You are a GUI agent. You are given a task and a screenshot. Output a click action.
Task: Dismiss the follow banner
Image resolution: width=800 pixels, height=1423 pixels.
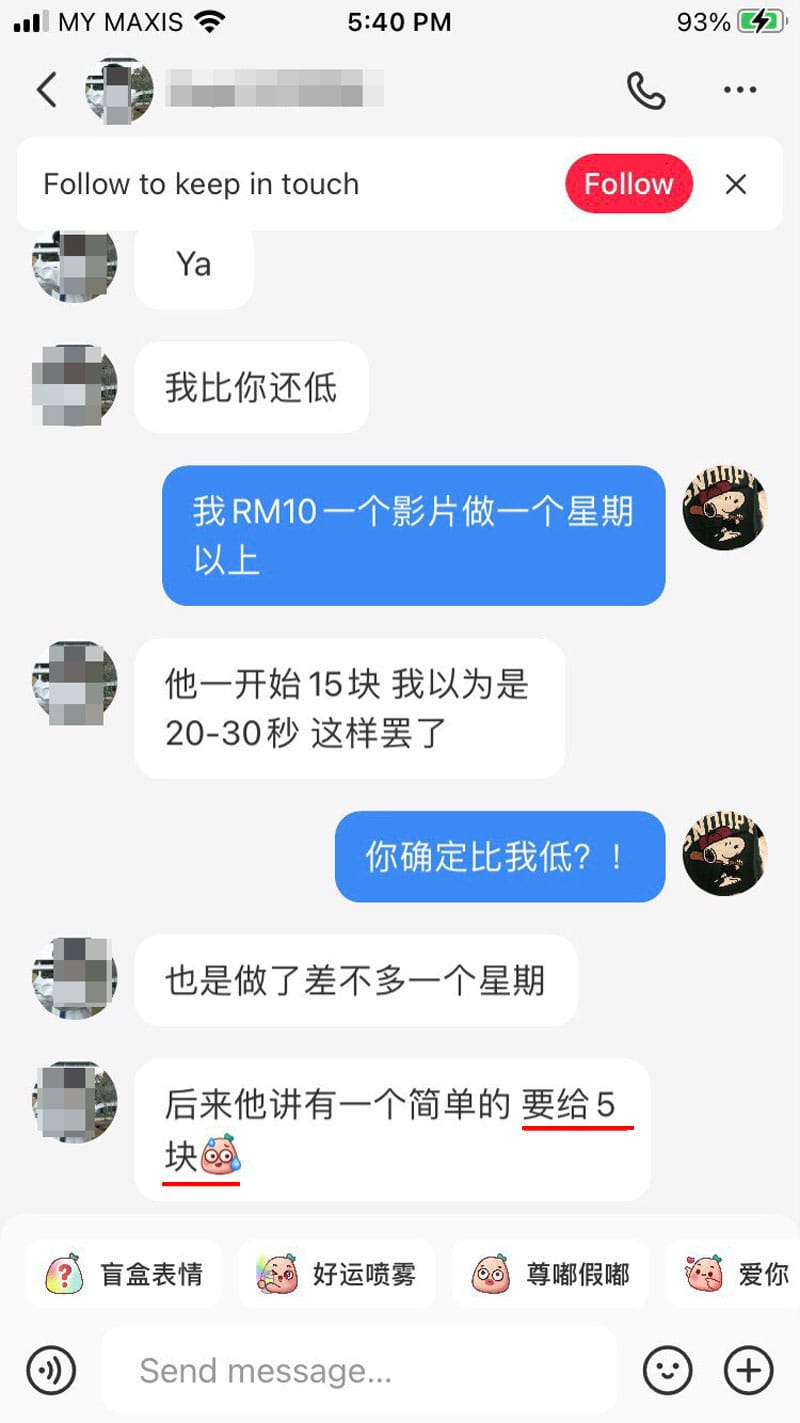[x=736, y=184]
